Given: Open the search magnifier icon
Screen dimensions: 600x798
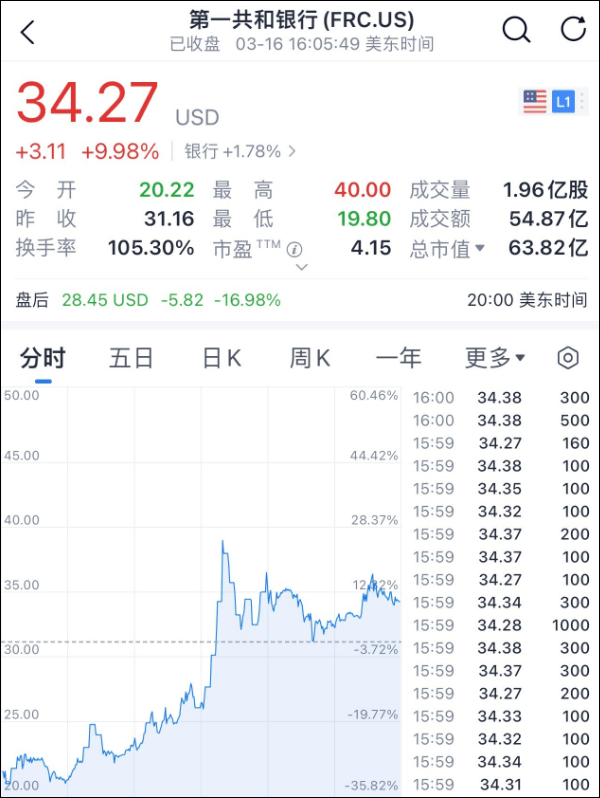Looking at the screenshot, I should [516, 30].
